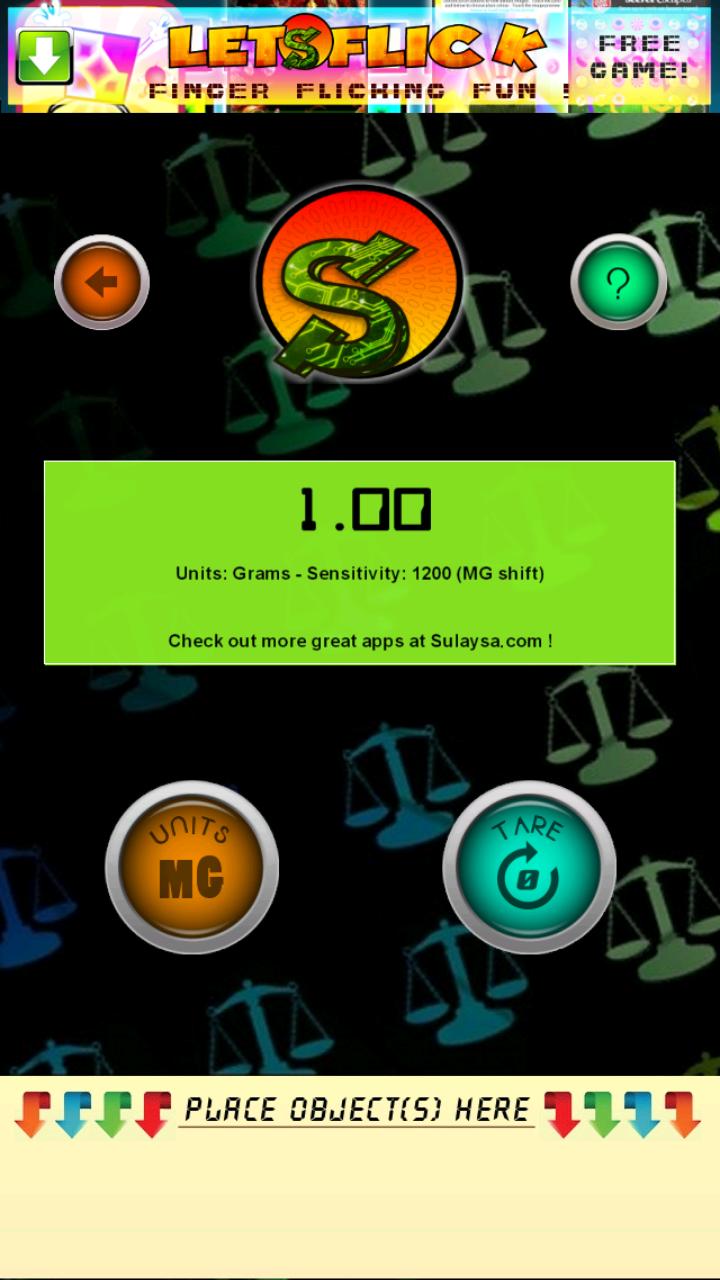This screenshot has width=720, height=1280.
Task: Reset the scale with the Tare button
Action: (x=528, y=867)
